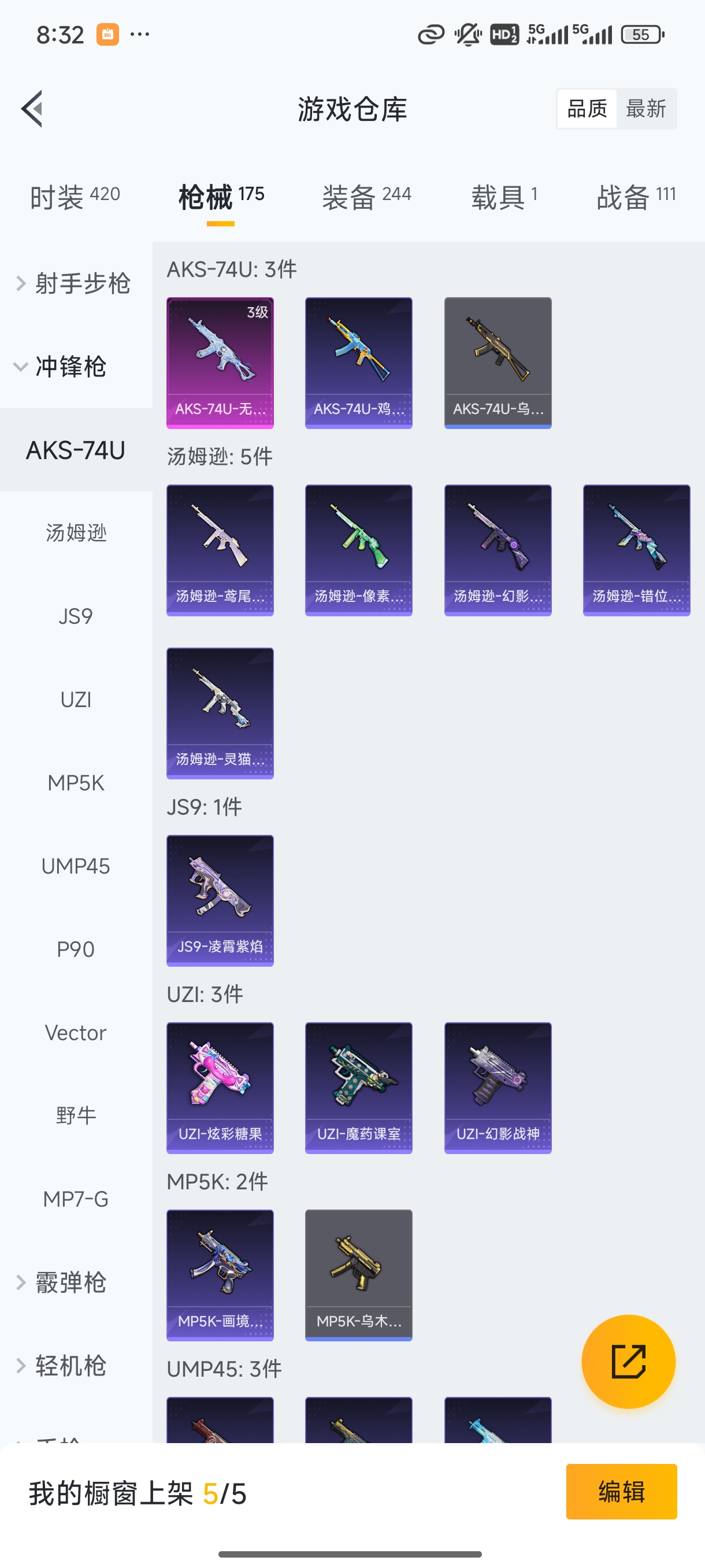Sort items by 最新
The height and width of the screenshot is (1568, 705).
[645, 109]
